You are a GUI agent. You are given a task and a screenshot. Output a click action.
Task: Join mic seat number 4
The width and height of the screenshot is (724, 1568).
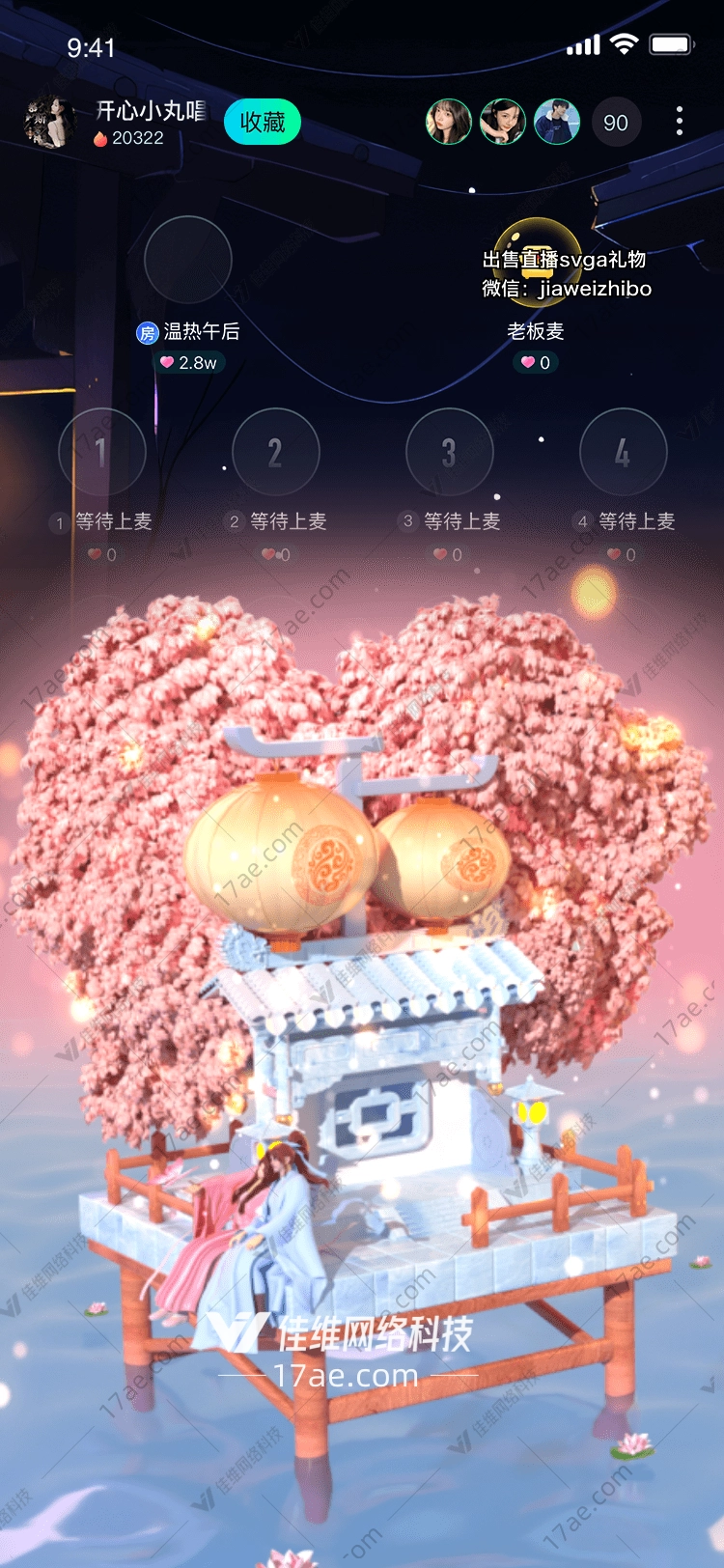tap(623, 452)
